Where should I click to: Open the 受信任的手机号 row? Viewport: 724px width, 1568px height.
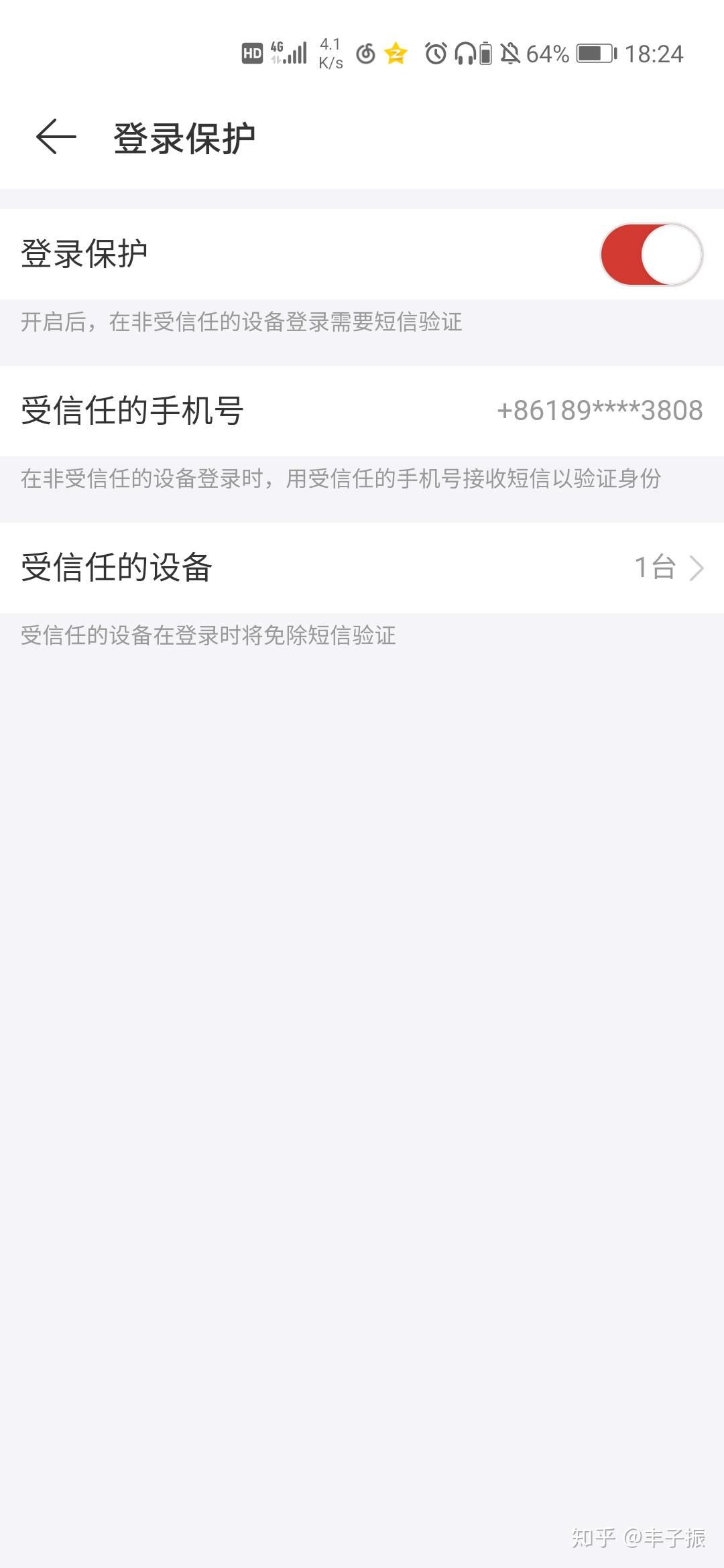click(362, 411)
